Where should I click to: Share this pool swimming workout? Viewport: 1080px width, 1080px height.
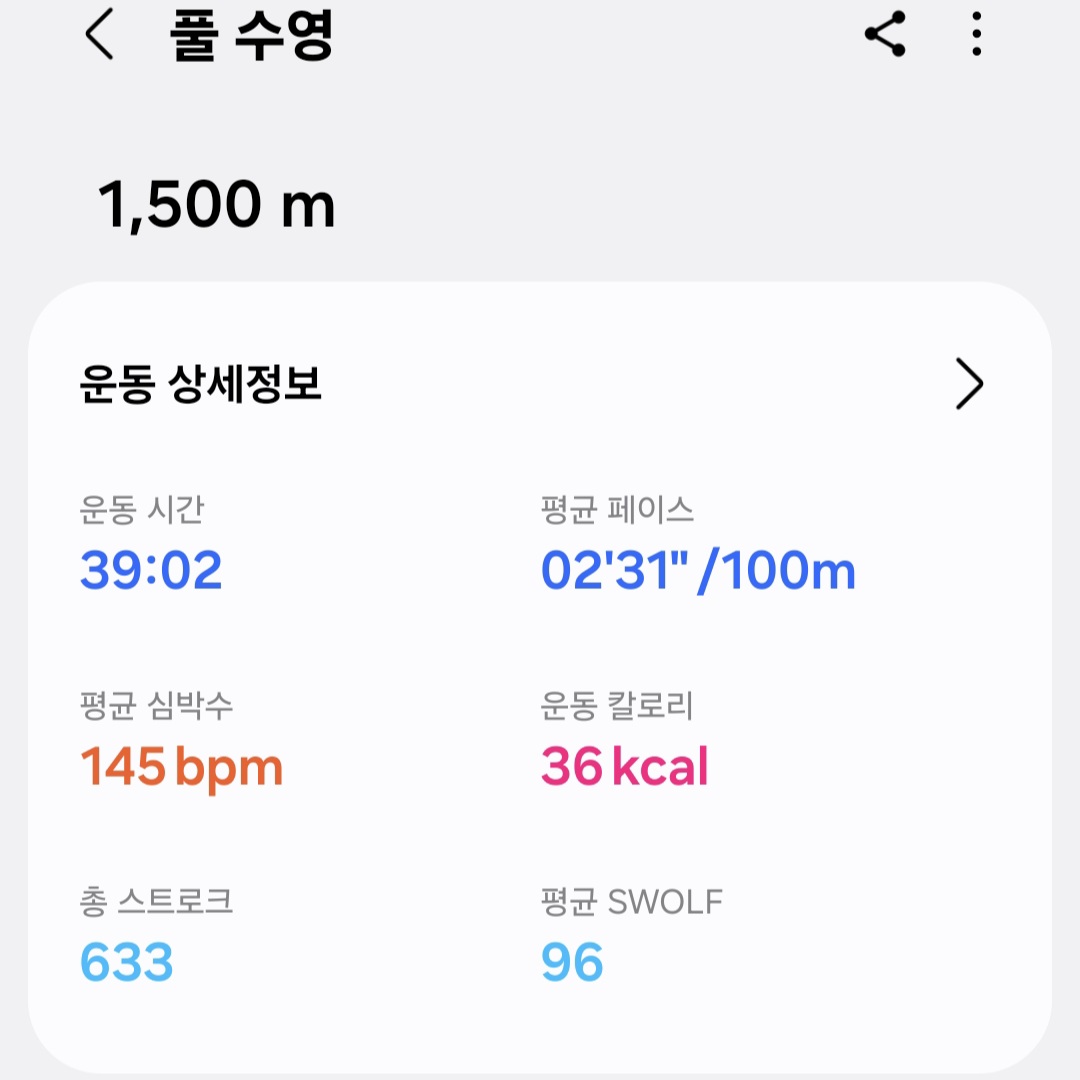(885, 36)
